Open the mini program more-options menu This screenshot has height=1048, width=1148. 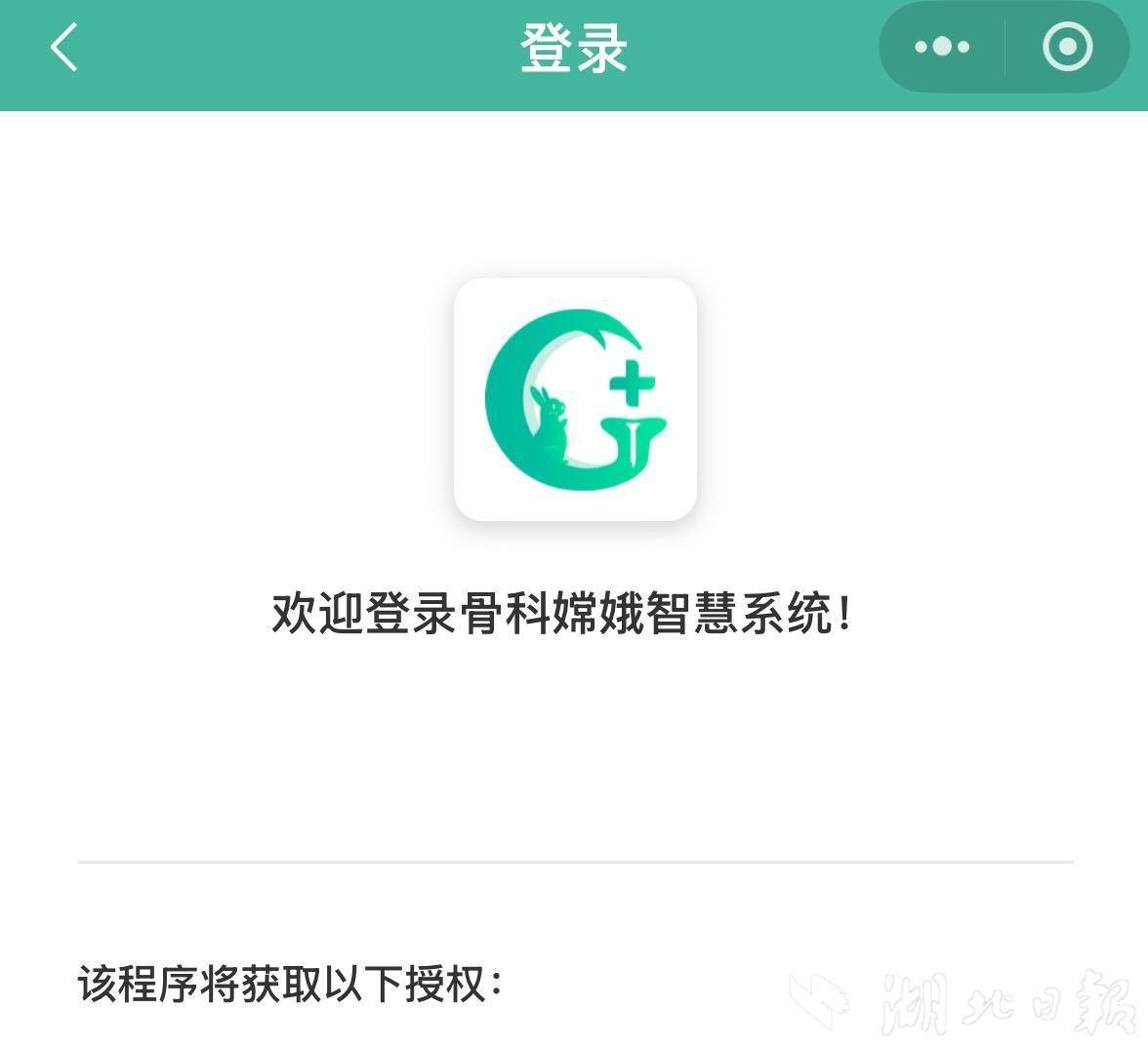pyautogui.click(x=942, y=47)
